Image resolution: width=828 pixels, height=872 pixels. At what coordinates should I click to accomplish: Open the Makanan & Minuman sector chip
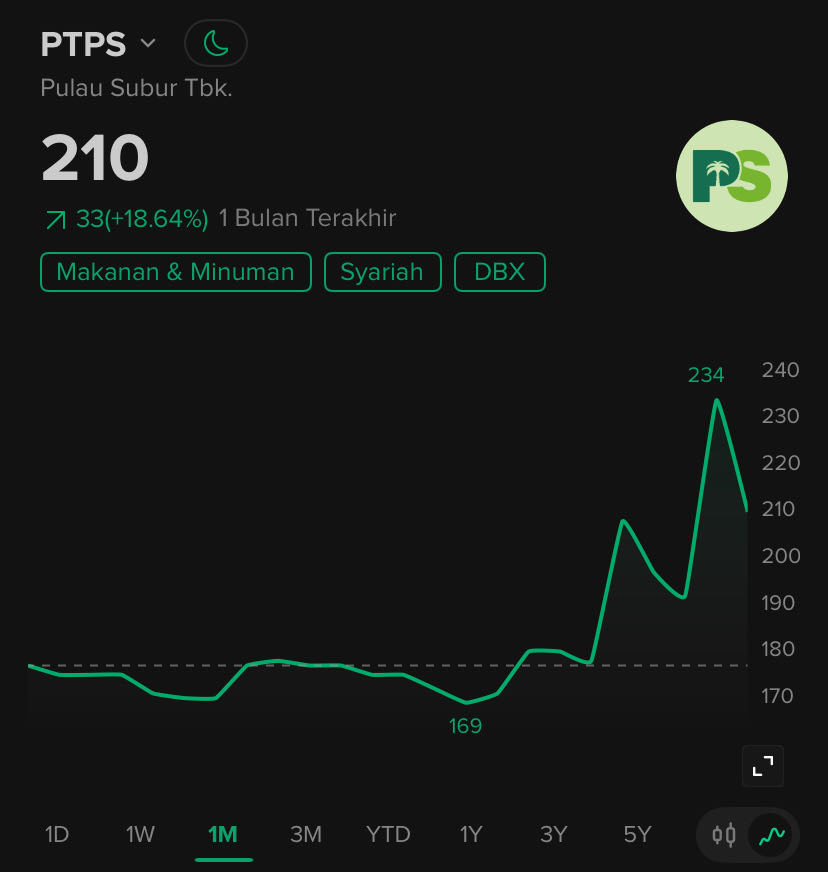176,272
